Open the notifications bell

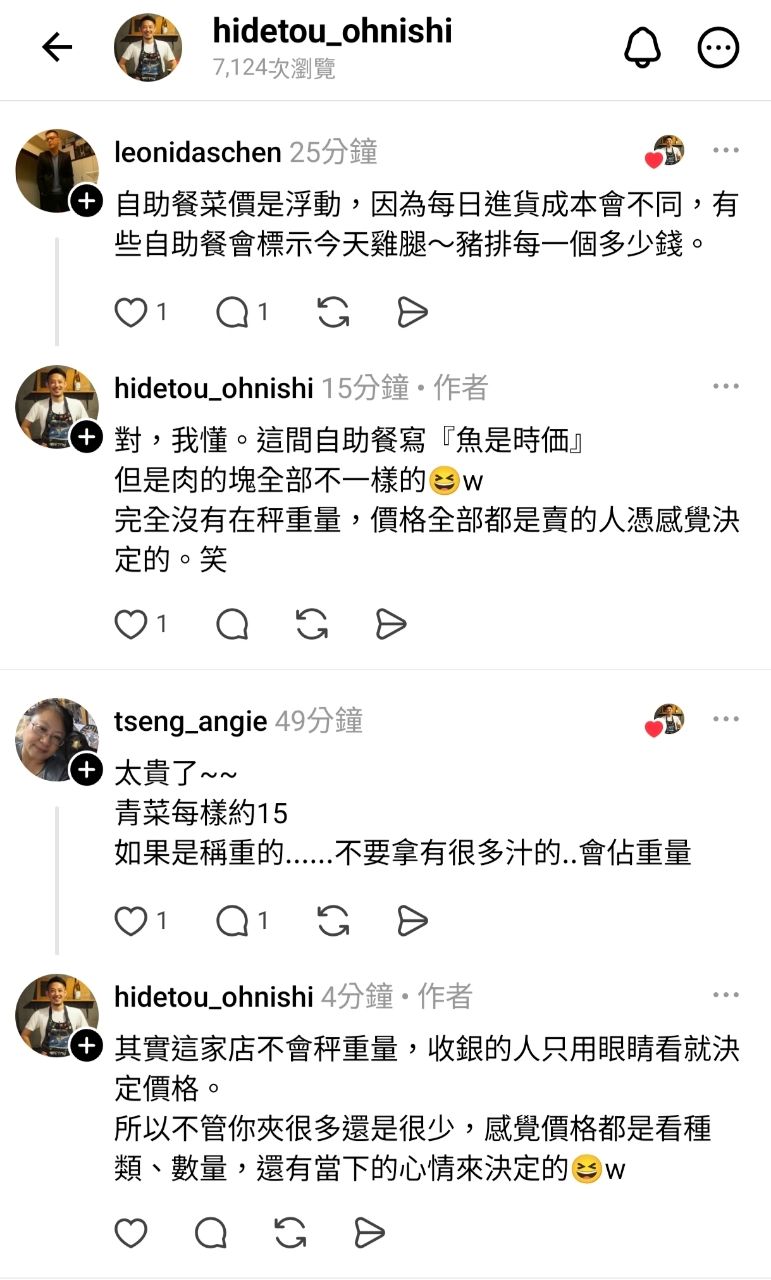pos(643,47)
